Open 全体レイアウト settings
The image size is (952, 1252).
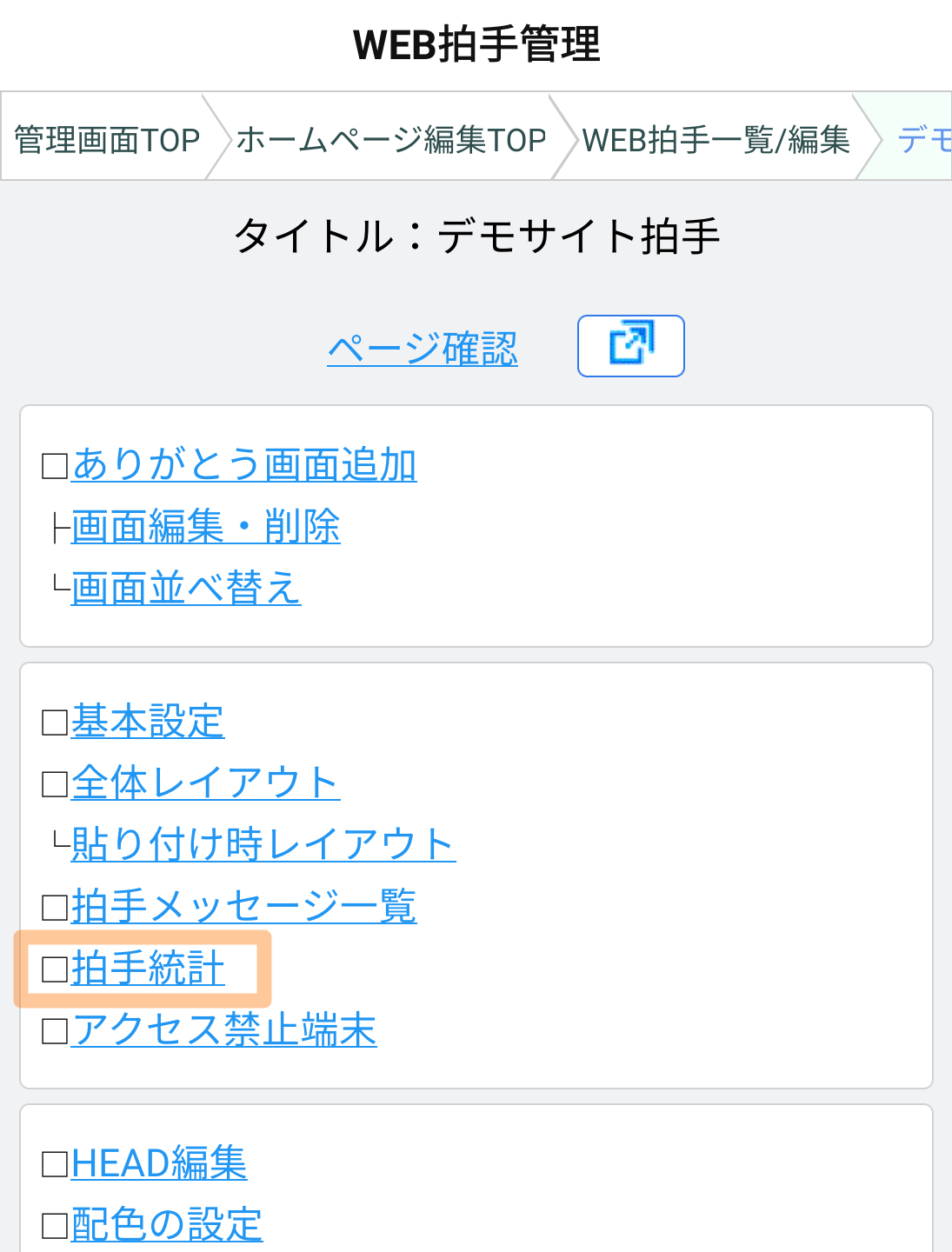point(205,782)
